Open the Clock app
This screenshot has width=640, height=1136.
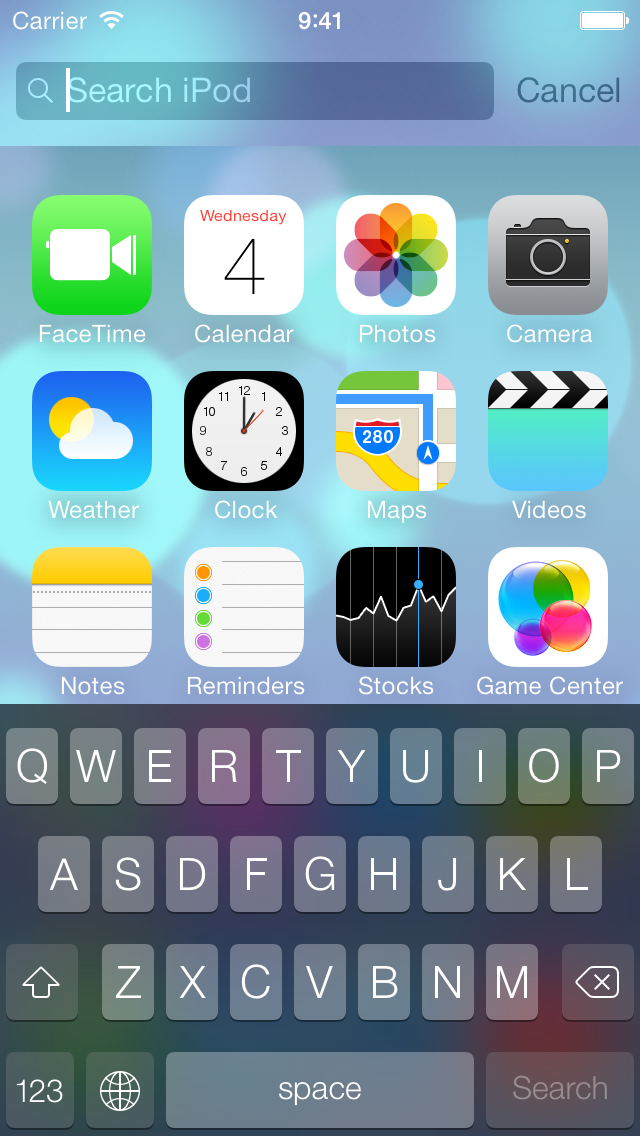point(244,432)
